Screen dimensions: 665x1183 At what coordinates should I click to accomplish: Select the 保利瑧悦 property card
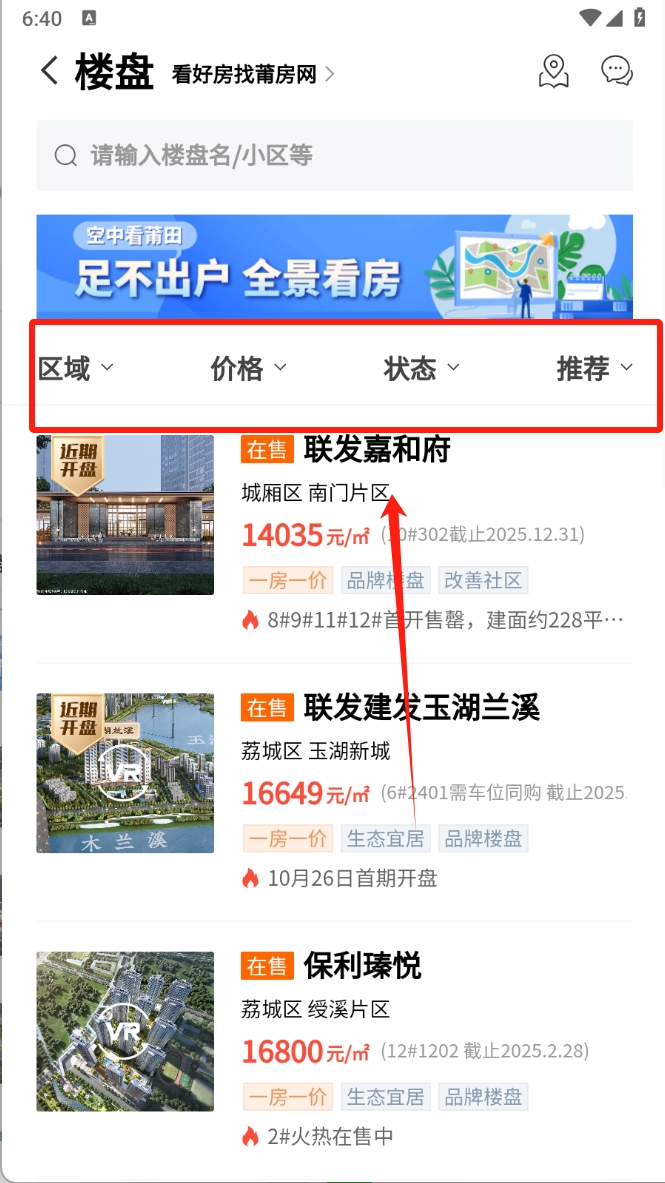click(362, 966)
